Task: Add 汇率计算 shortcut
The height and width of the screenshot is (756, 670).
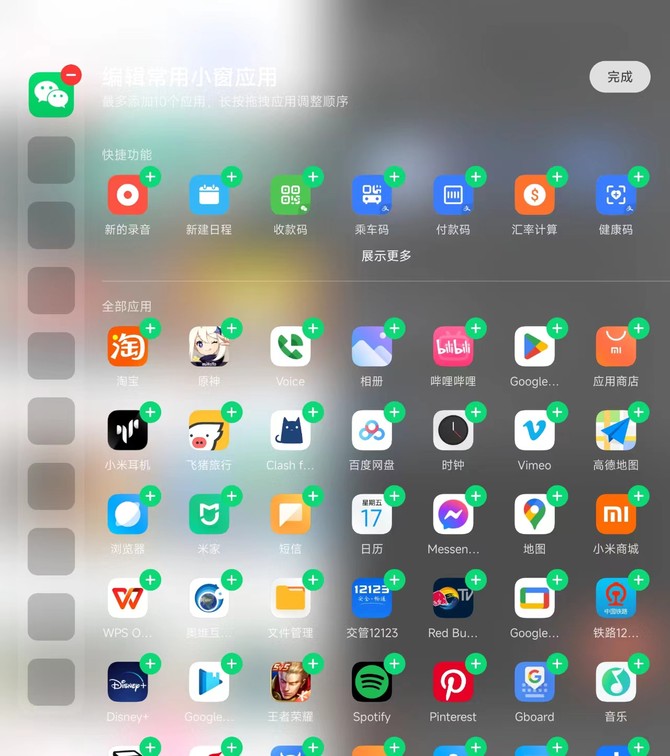Action: pyautogui.click(x=557, y=177)
